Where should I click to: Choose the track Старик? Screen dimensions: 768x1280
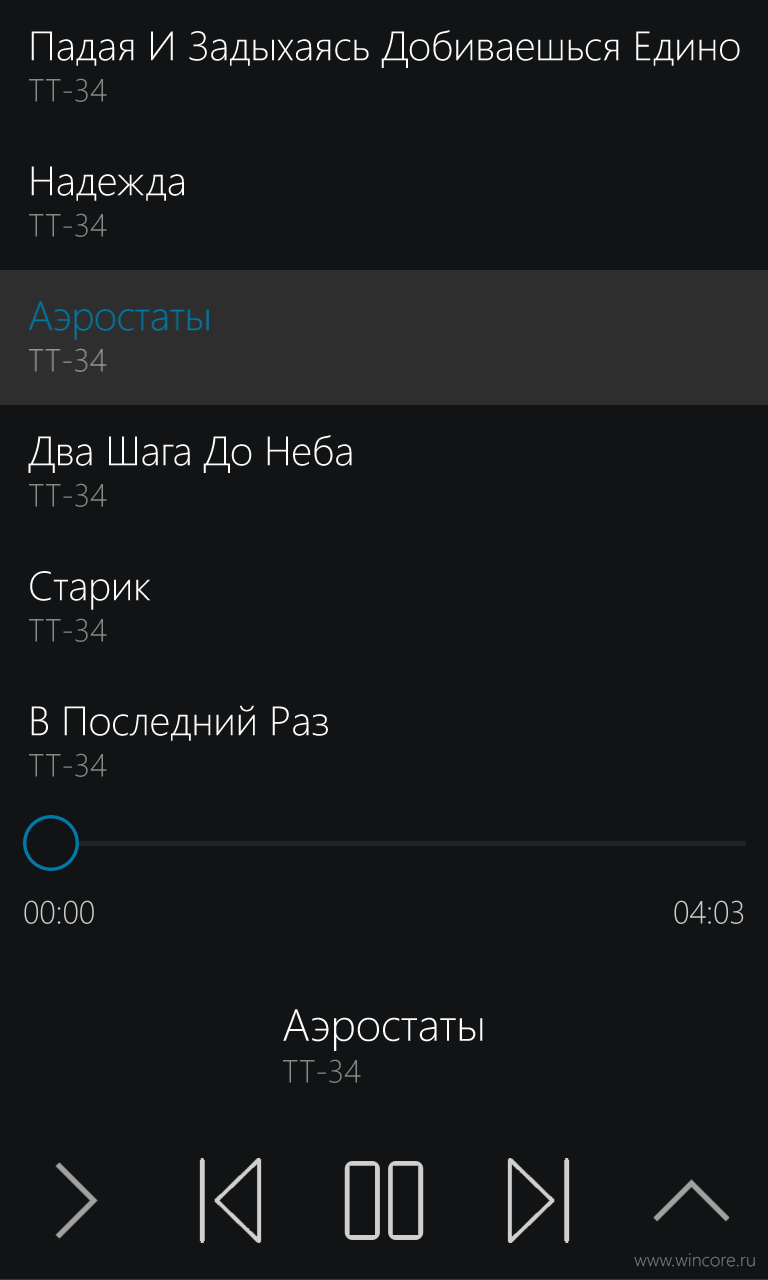click(x=384, y=607)
